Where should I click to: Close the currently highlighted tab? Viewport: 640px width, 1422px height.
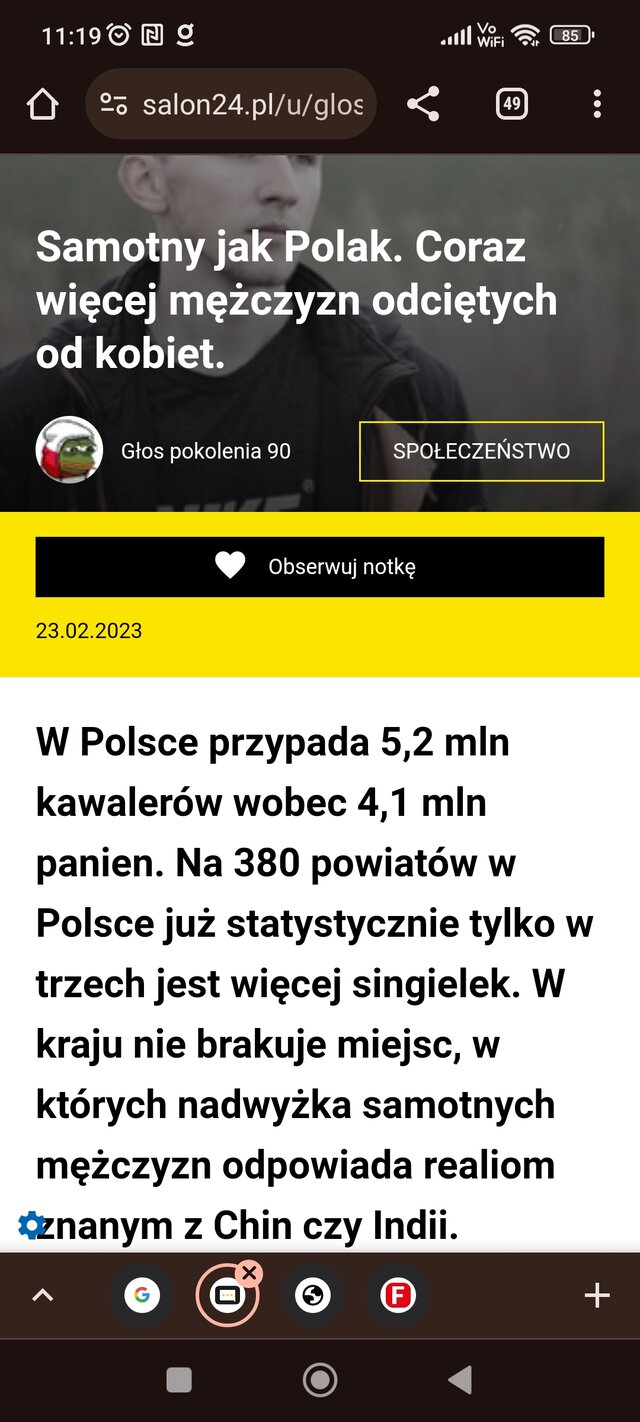(250, 1273)
